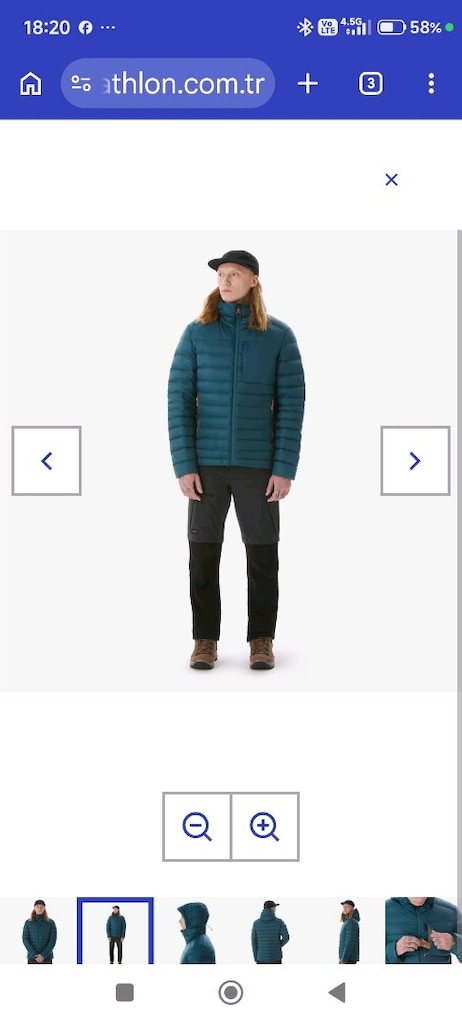Tap the browser address bar

(168, 84)
